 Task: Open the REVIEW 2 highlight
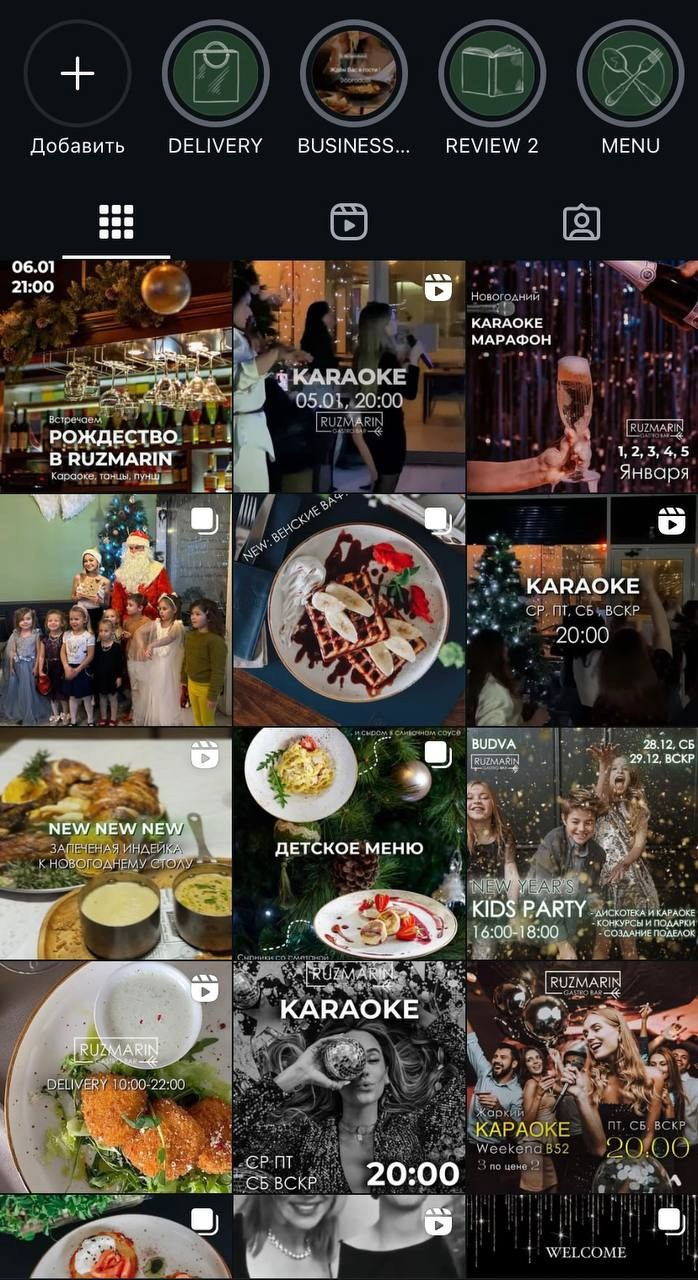pyautogui.click(x=491, y=74)
